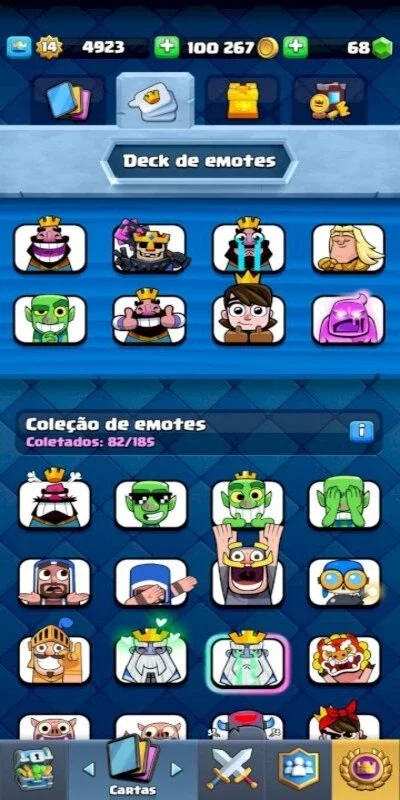Select the knight thumbs up emote
This screenshot has width=400, height=800.
55,658
